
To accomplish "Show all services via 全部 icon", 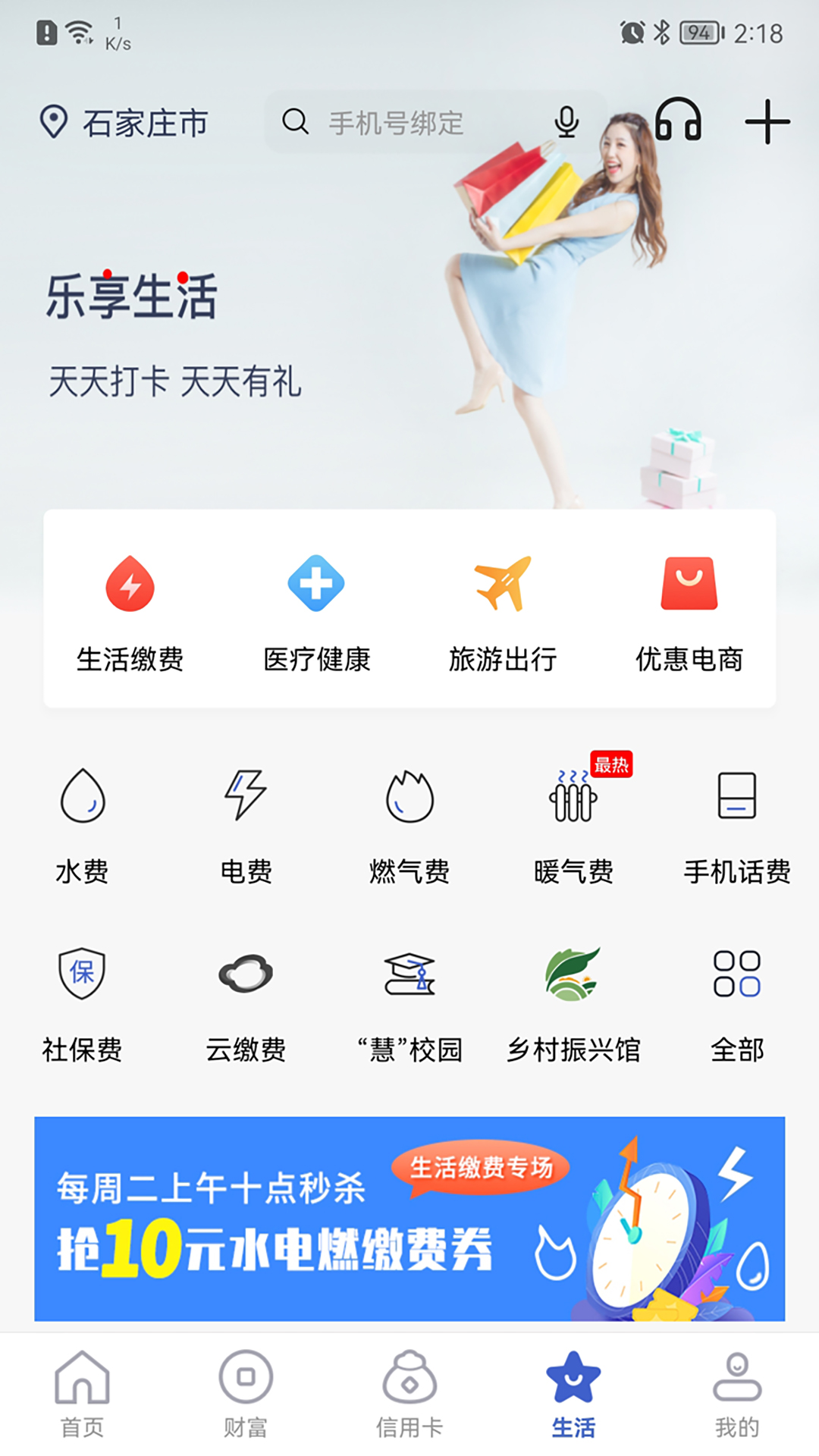I will (x=736, y=1001).
